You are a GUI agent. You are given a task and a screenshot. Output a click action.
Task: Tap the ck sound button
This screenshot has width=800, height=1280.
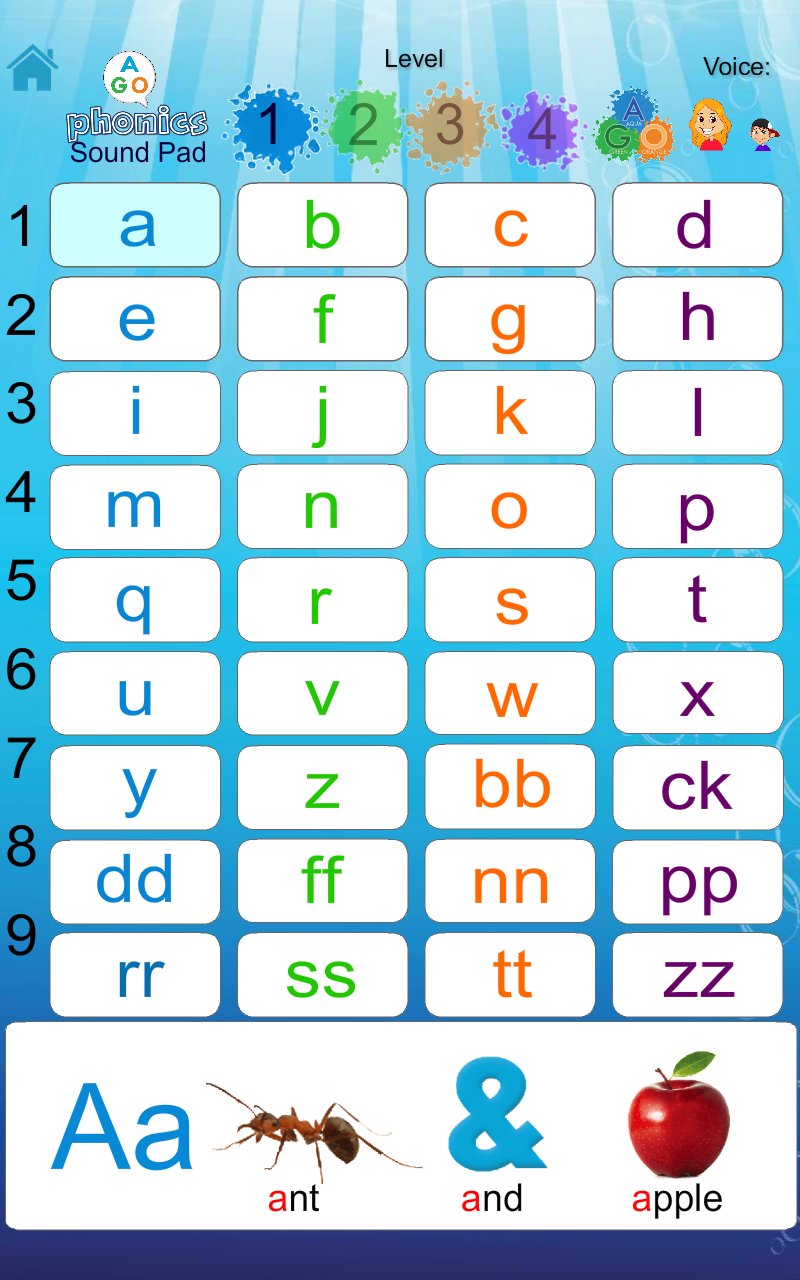pyautogui.click(x=697, y=788)
